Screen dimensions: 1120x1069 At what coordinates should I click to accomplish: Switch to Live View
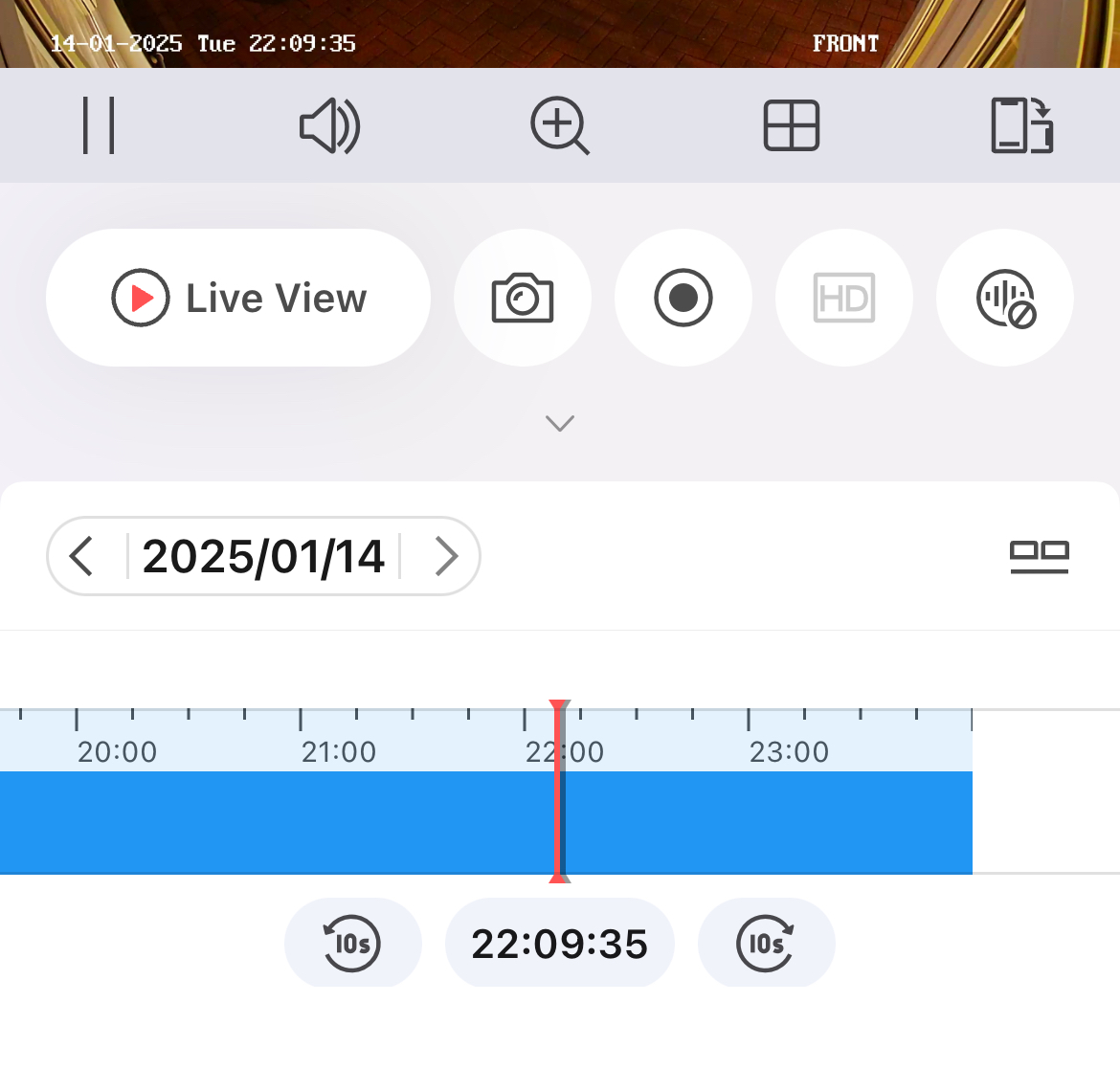(x=238, y=298)
